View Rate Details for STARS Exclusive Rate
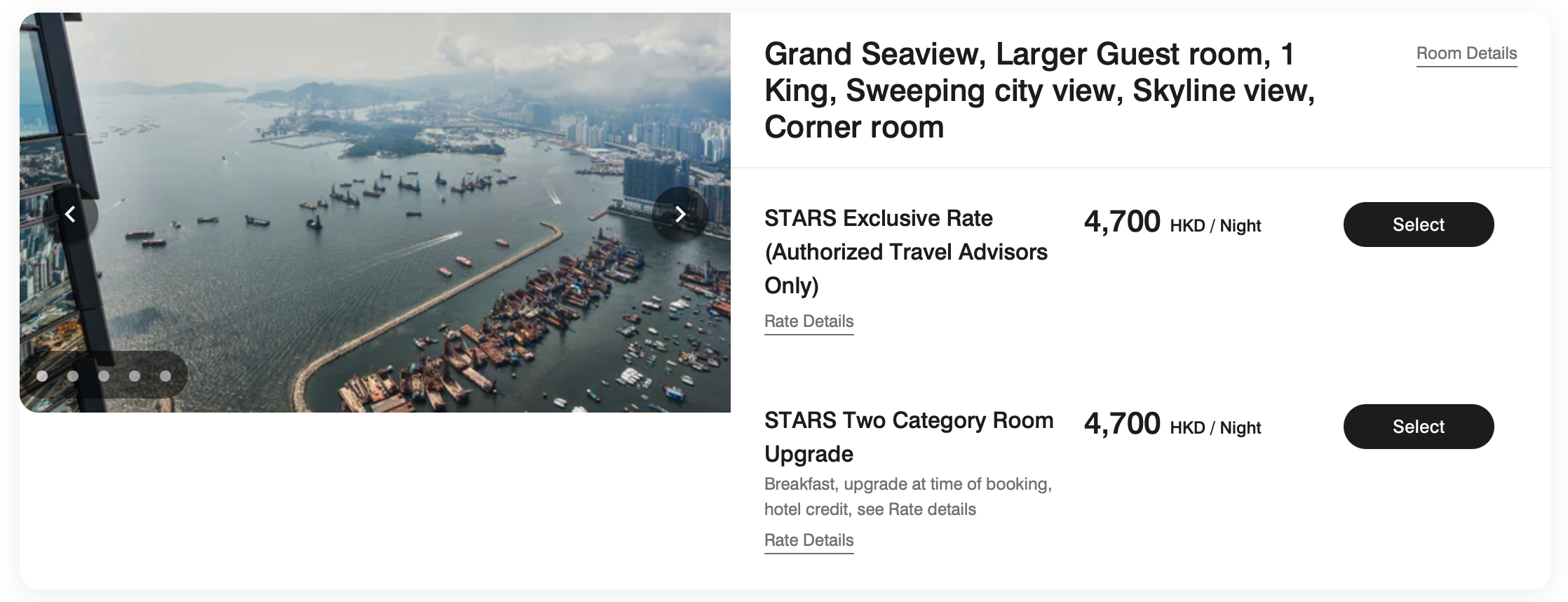1568x602 pixels. tap(809, 321)
